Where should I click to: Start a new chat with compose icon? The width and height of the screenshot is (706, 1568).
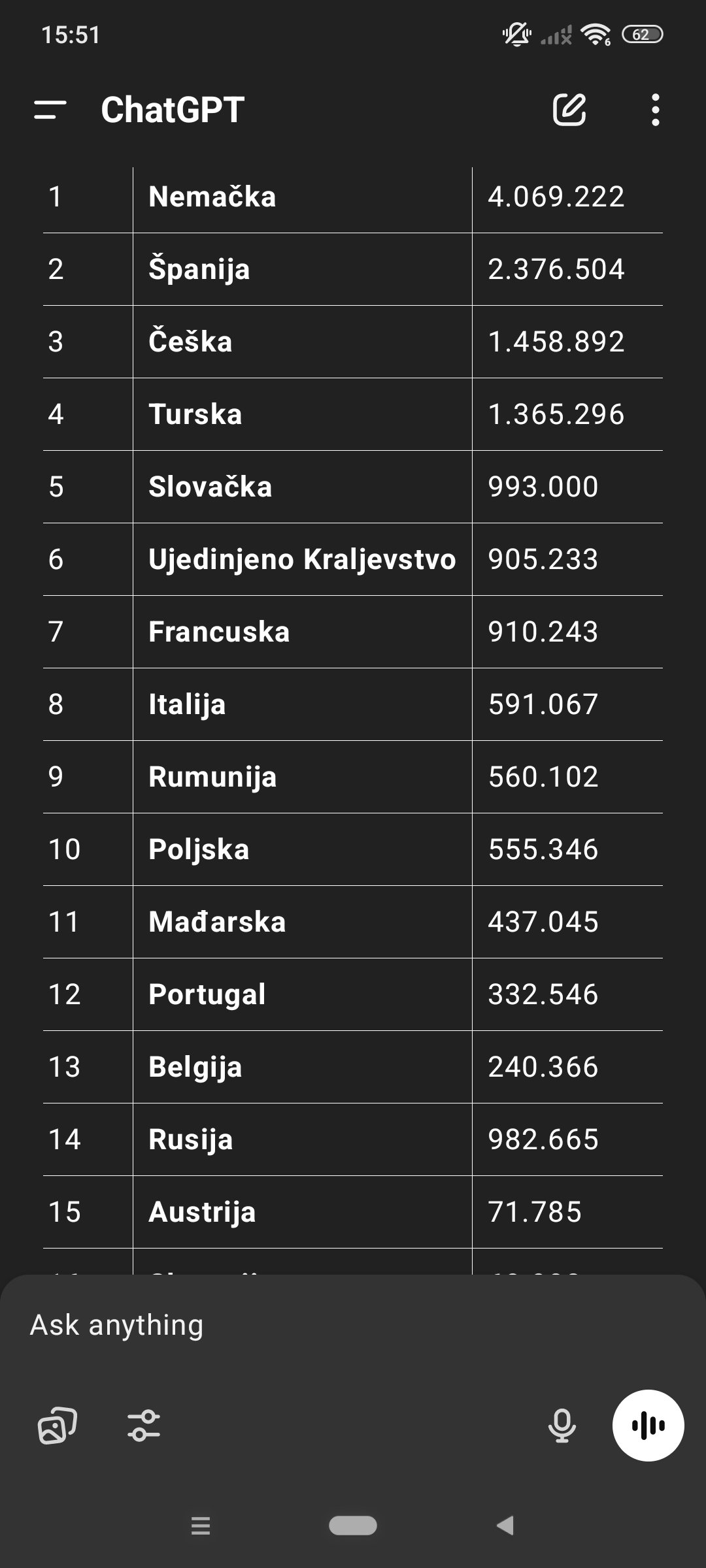click(569, 109)
